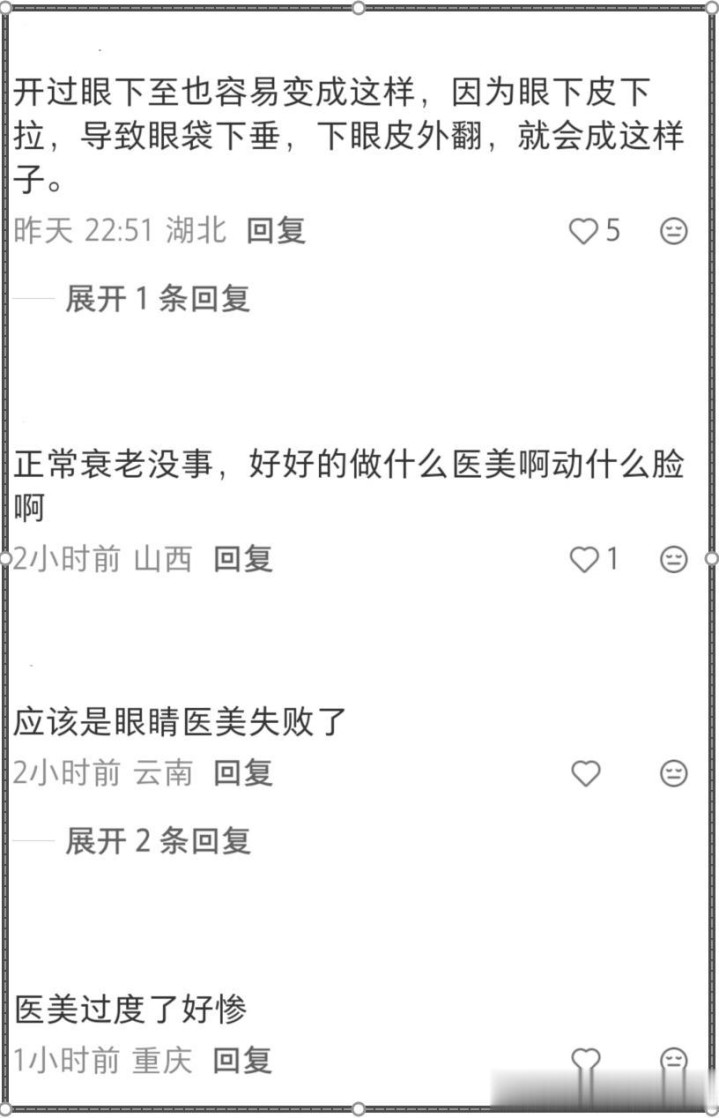
Task: Reply to the 重庆 comment
Action: pos(243,1059)
